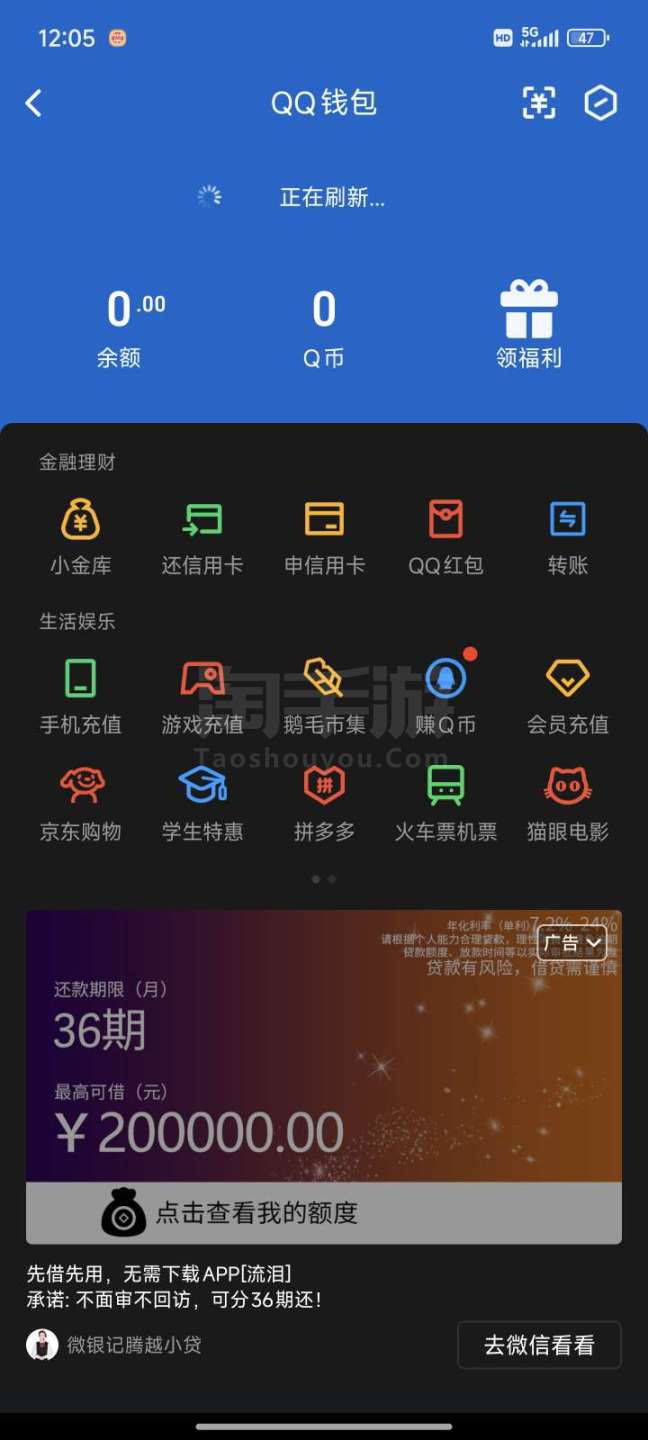Viewport: 648px width, 1440px height.
Task: Open 京东购物
Action: point(81,802)
